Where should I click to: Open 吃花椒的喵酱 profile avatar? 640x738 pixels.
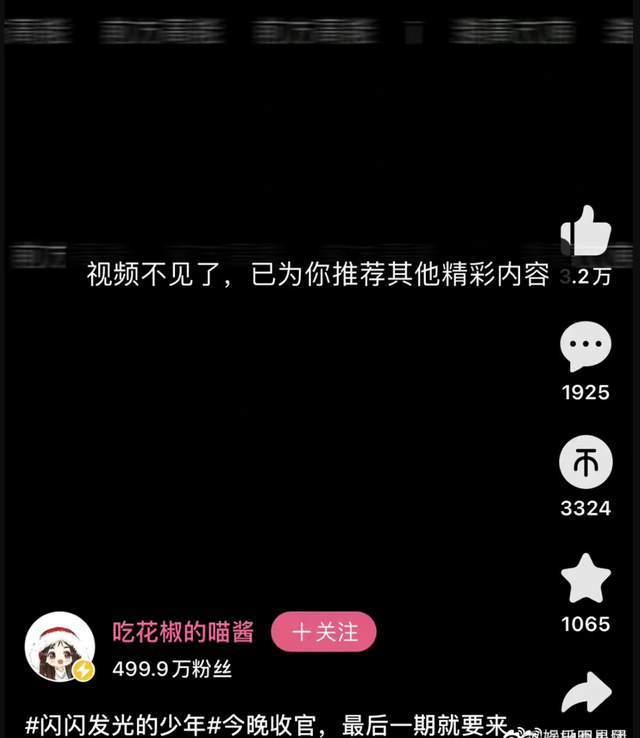tap(60, 646)
